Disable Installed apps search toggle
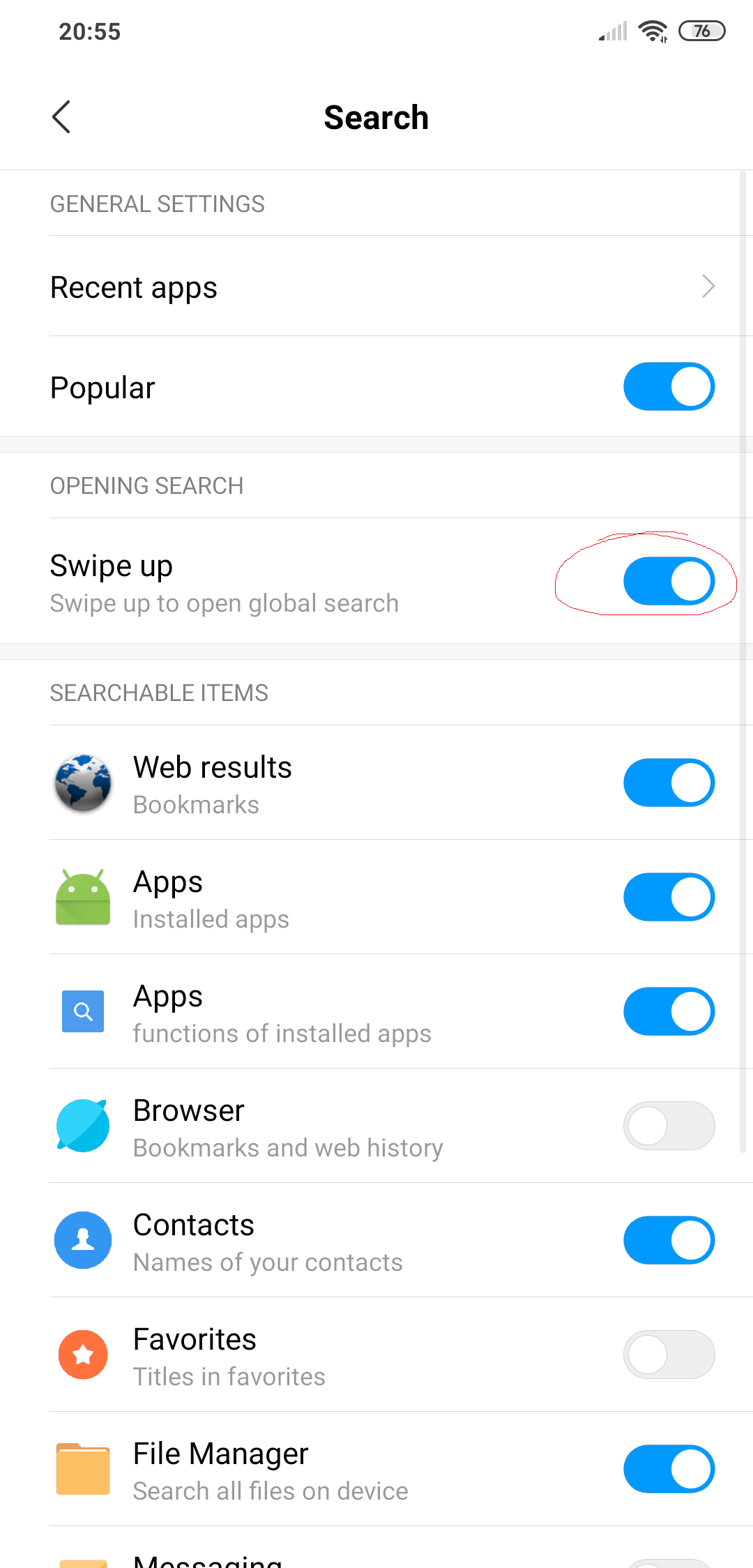This screenshot has height=1568, width=753. point(668,897)
